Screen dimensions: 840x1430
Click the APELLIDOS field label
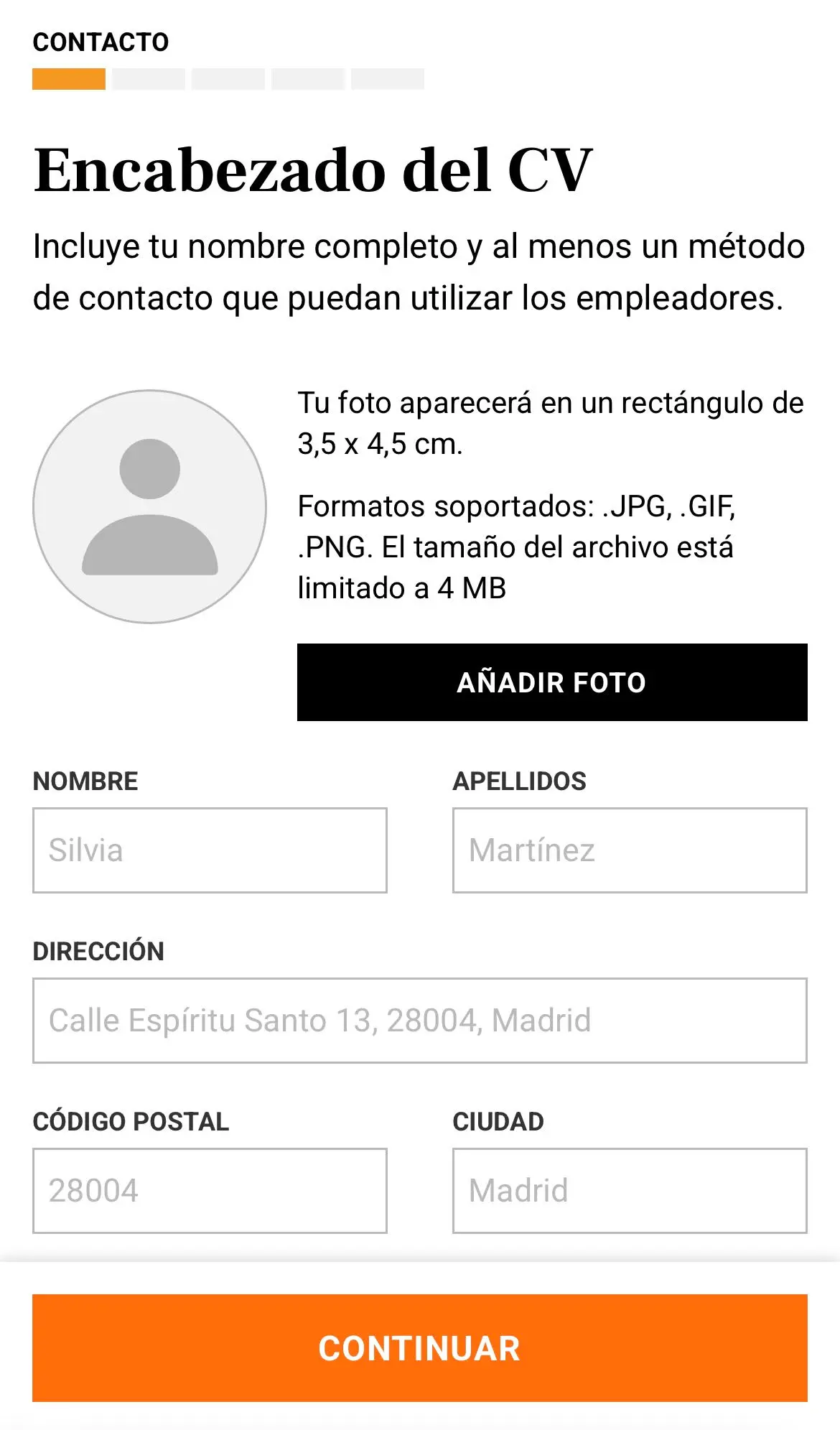(x=520, y=781)
